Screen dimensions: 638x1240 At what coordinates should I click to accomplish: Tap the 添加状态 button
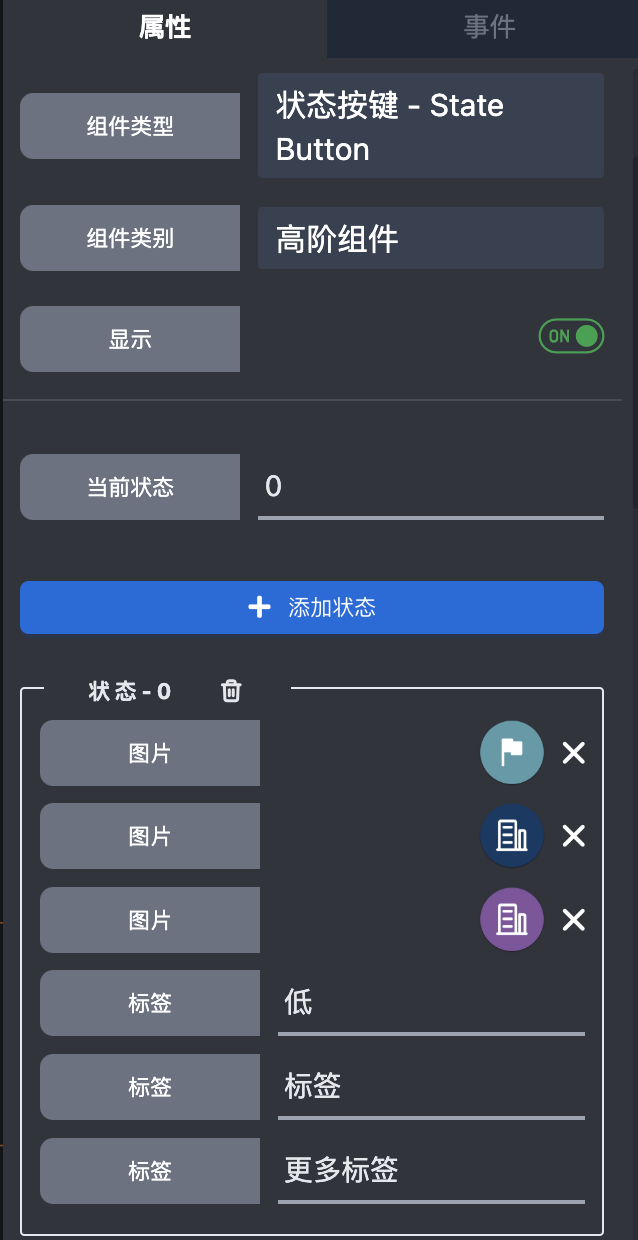coord(312,607)
